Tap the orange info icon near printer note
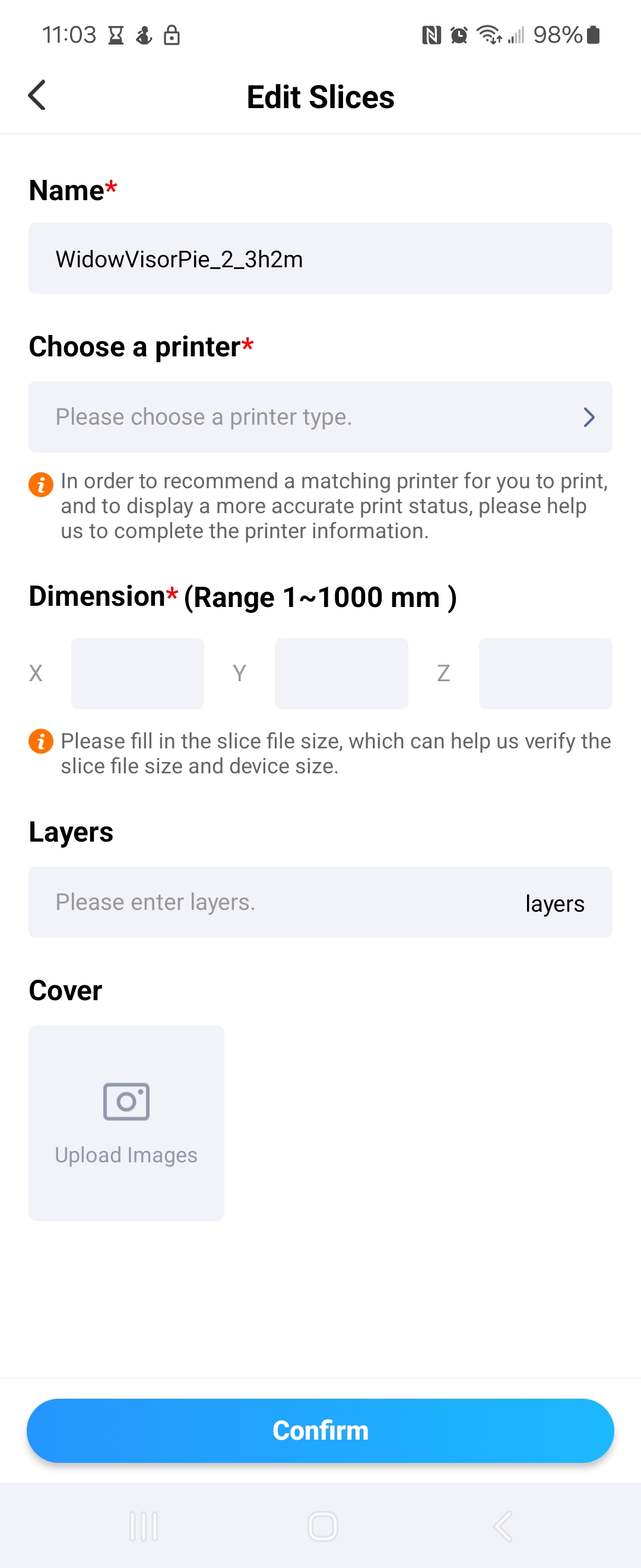 (40, 485)
